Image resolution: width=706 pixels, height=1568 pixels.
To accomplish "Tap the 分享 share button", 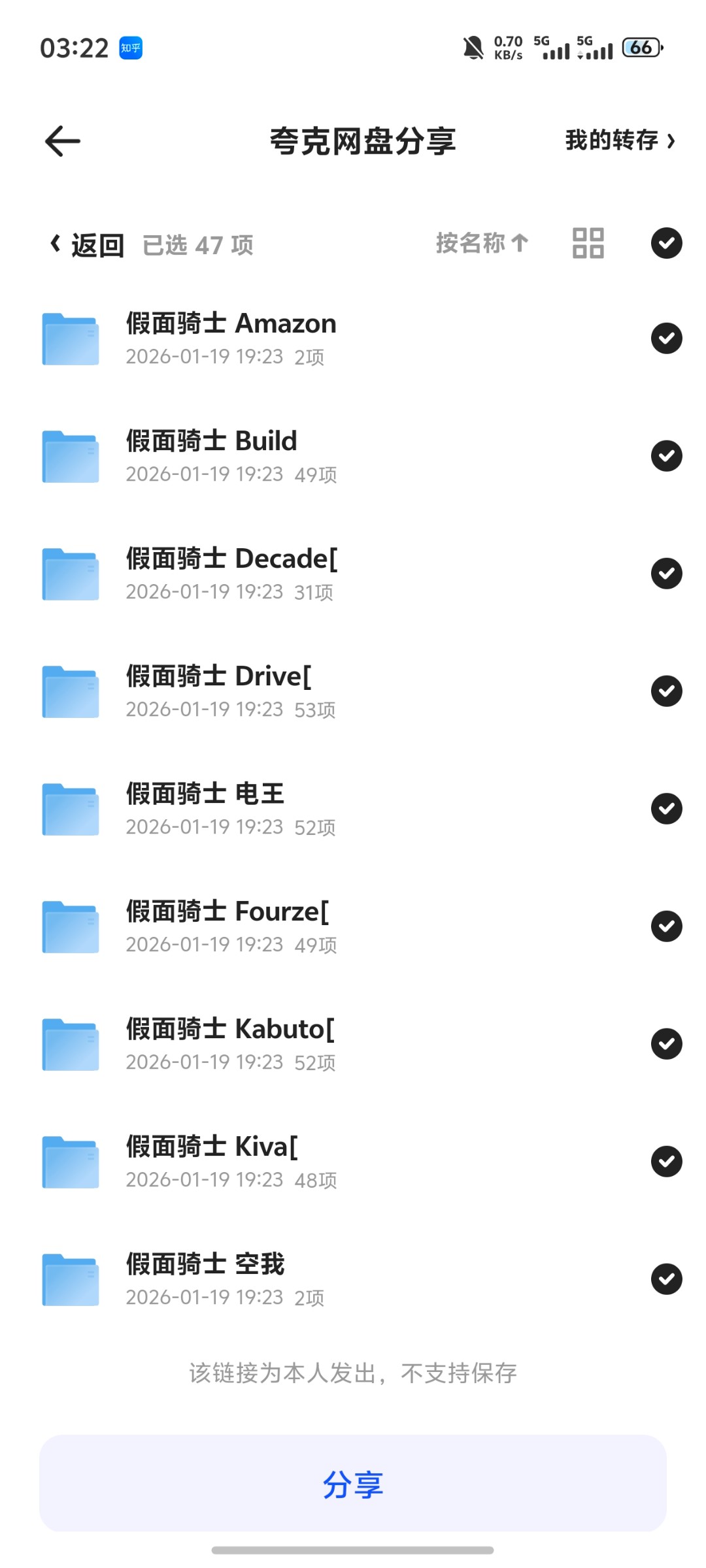I will [353, 1483].
